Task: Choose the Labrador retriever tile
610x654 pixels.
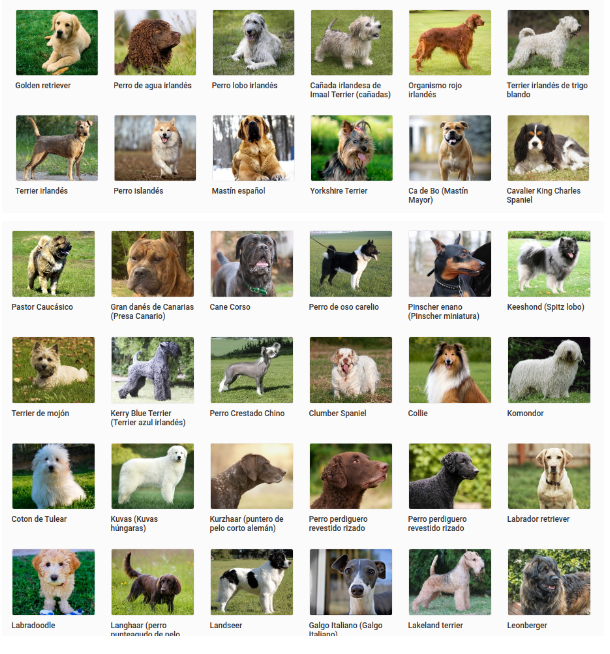Action: (x=549, y=476)
